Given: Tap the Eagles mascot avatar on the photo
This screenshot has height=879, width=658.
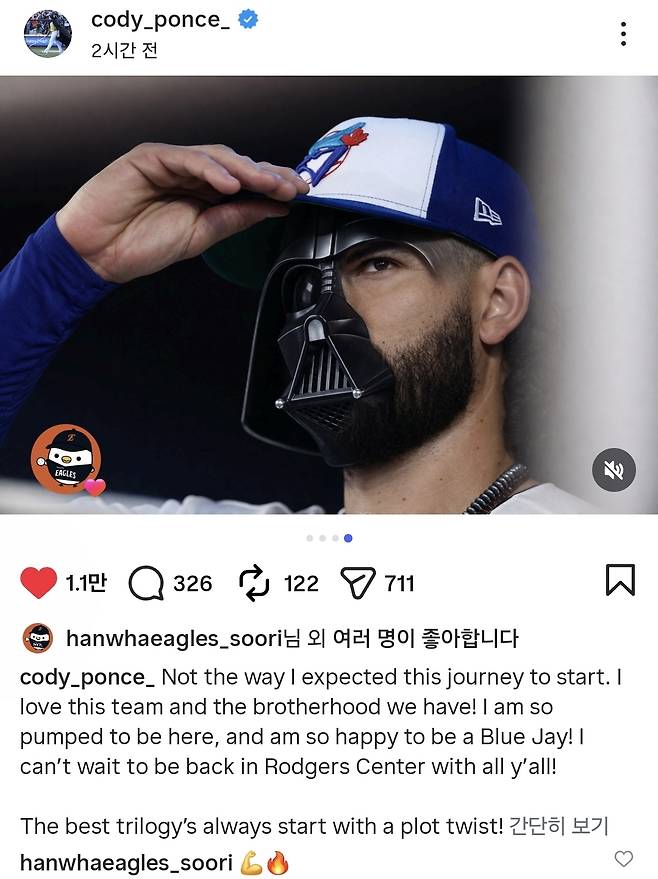Looking at the screenshot, I should point(66,459).
